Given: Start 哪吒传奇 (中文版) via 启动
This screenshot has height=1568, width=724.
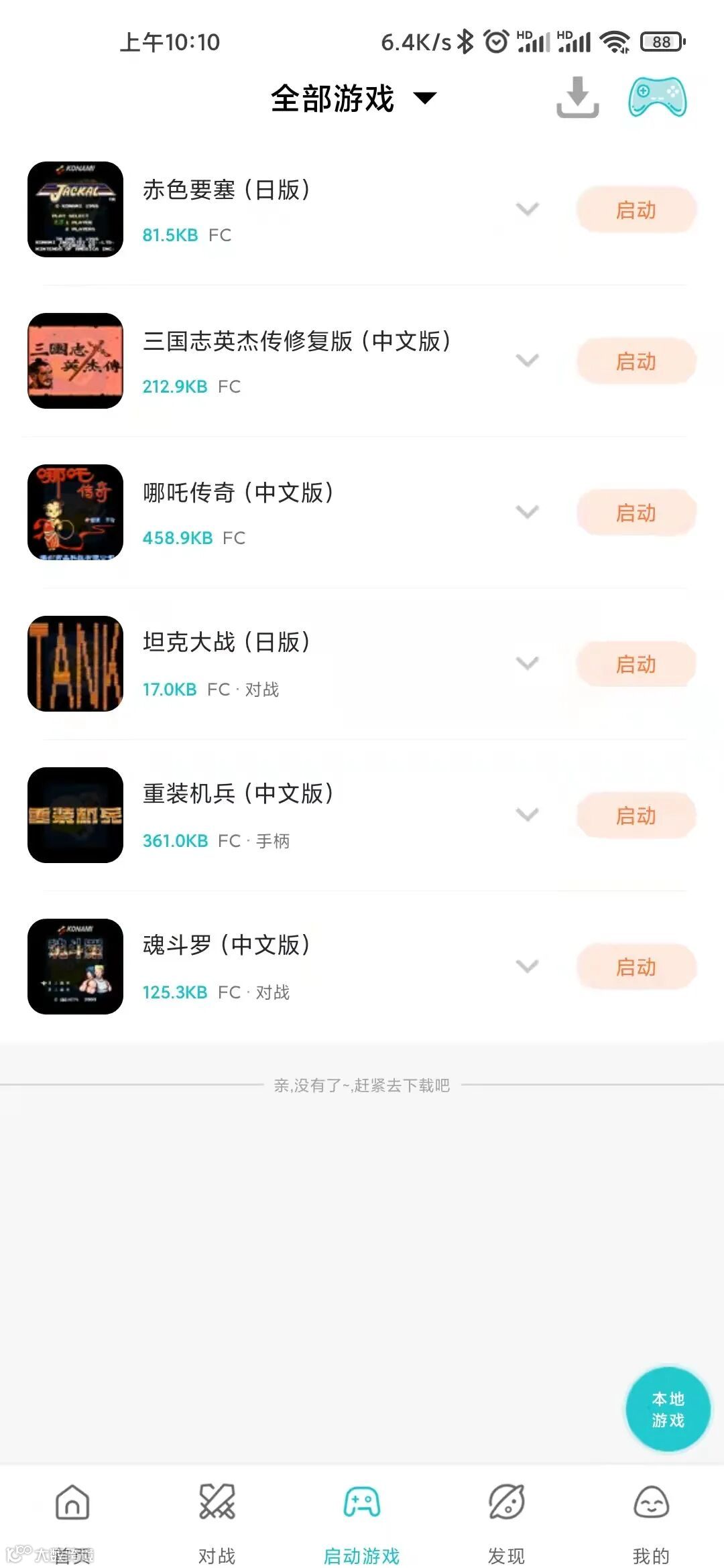Looking at the screenshot, I should pyautogui.click(x=636, y=513).
